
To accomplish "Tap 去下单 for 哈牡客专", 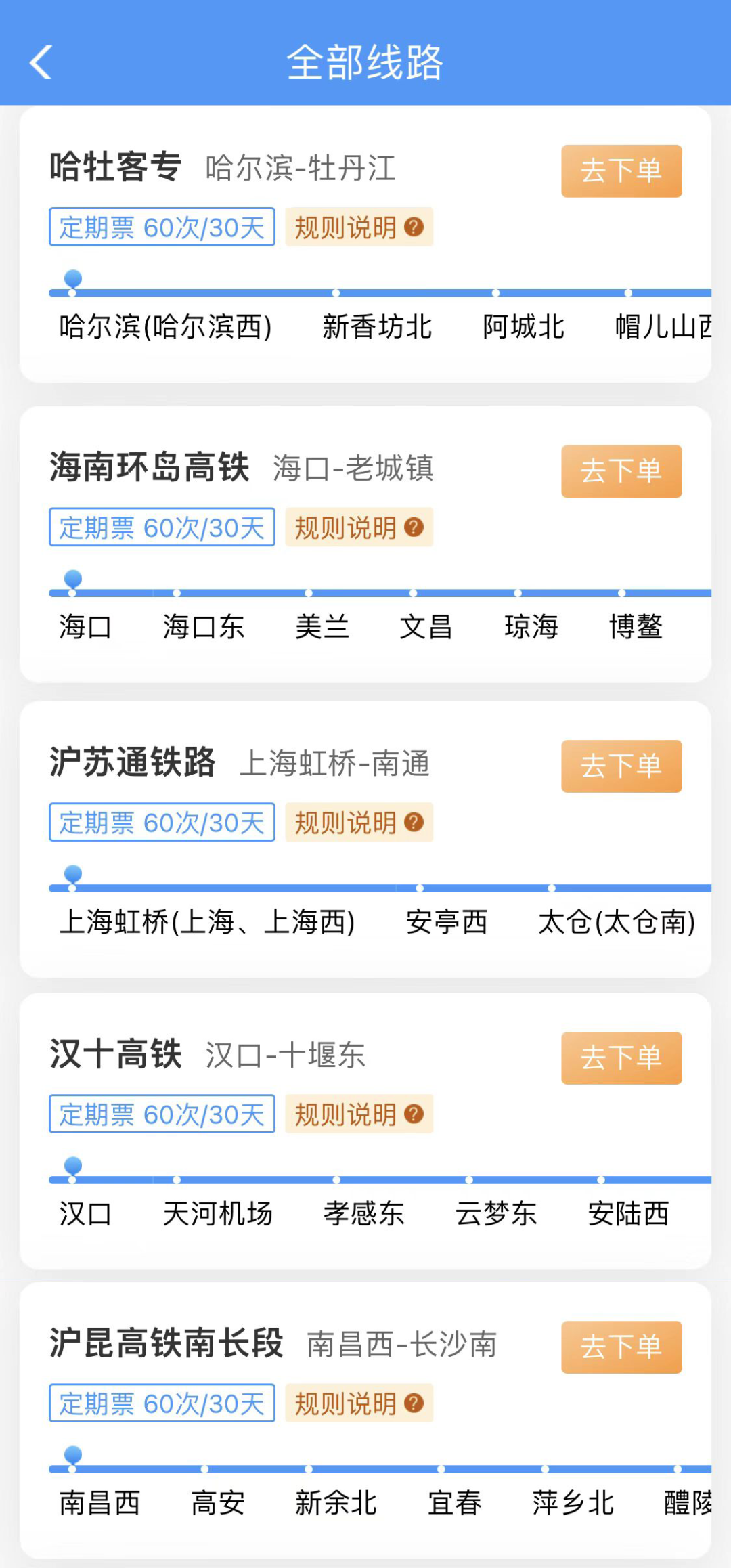I will (621, 171).
